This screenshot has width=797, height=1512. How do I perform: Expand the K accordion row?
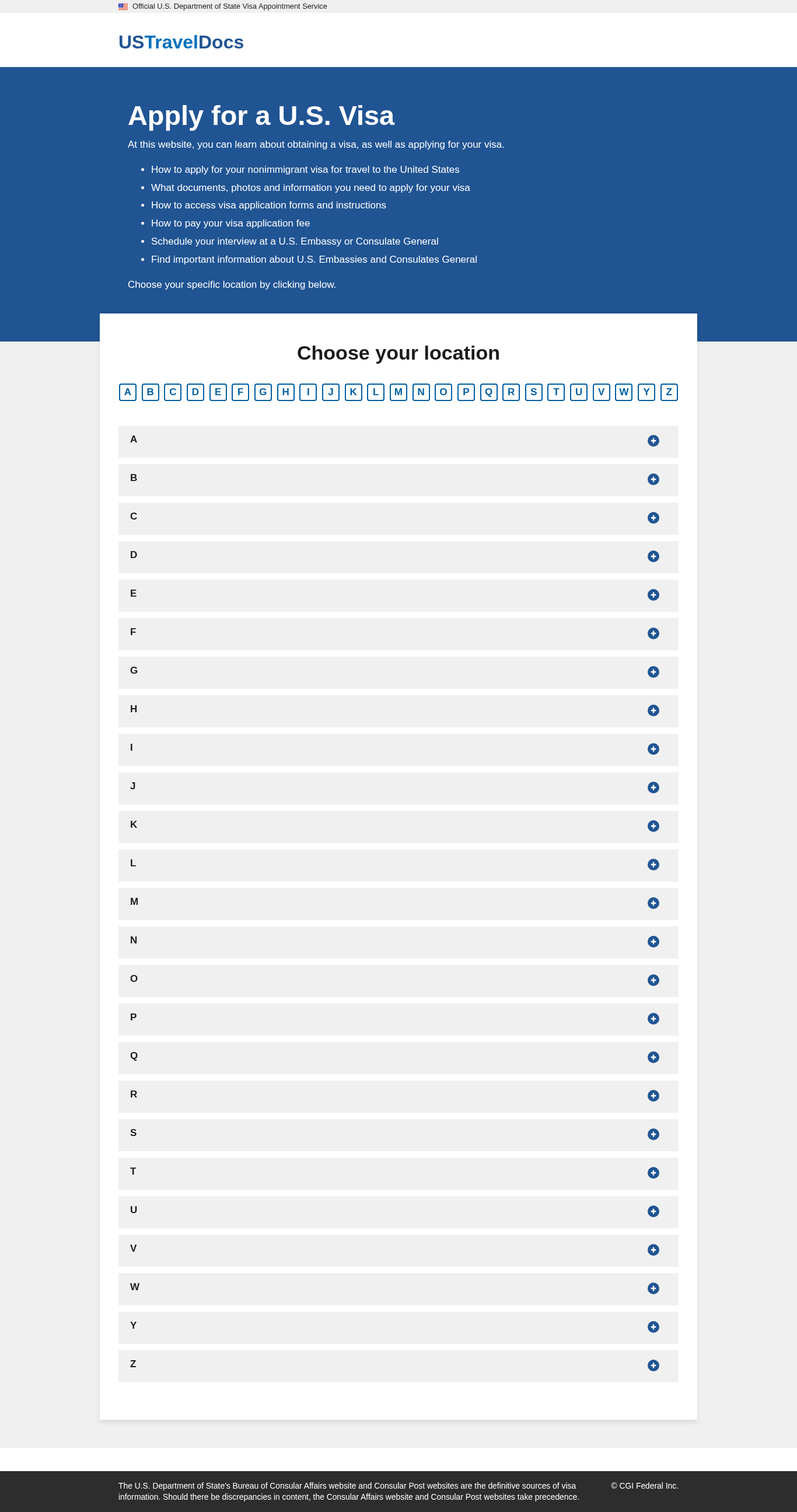click(398, 827)
